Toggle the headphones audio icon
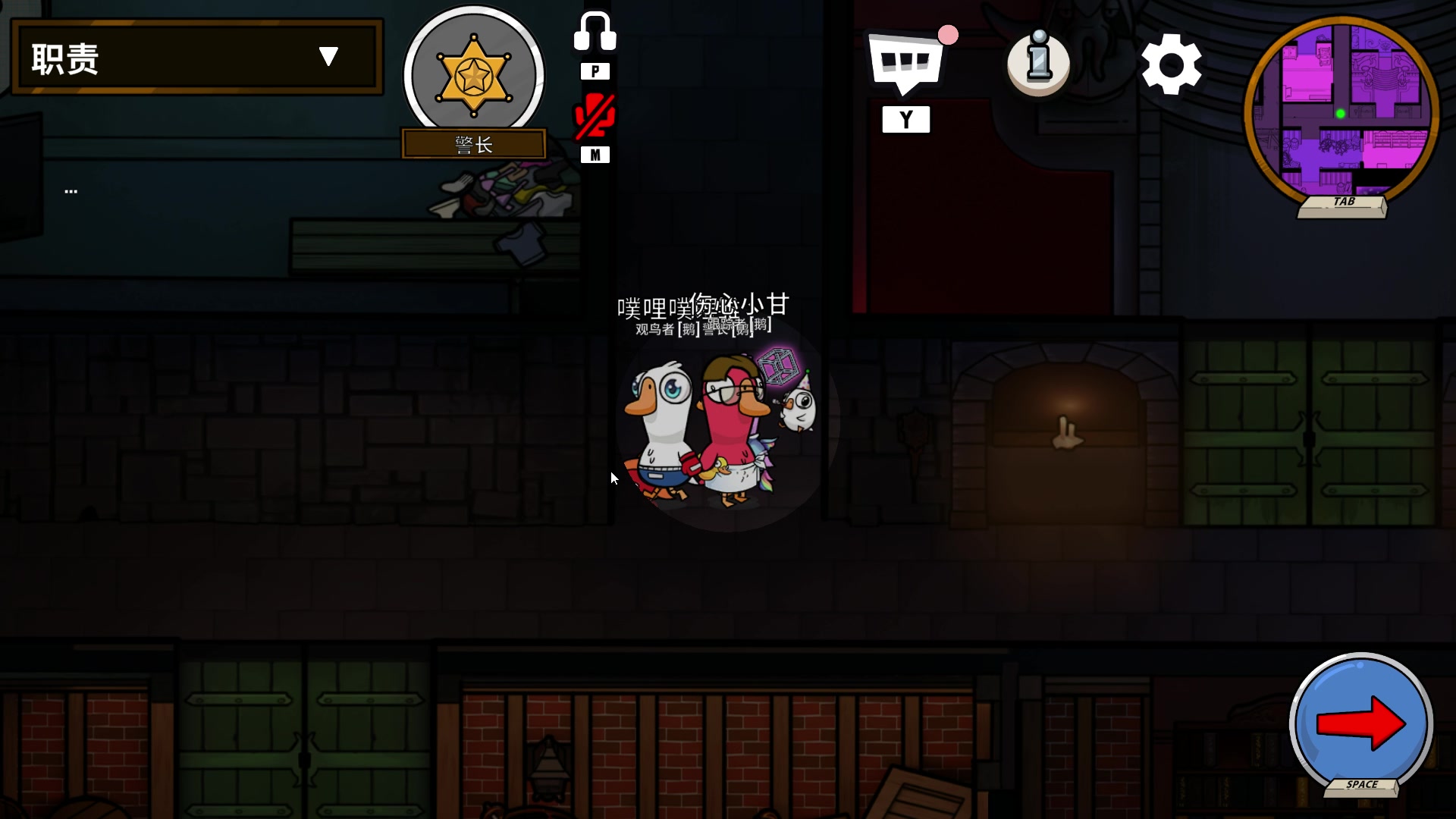 pyautogui.click(x=595, y=33)
